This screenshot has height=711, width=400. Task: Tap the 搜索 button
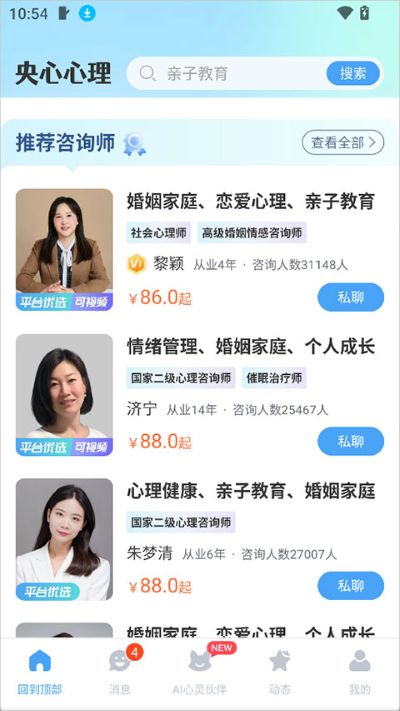353,73
